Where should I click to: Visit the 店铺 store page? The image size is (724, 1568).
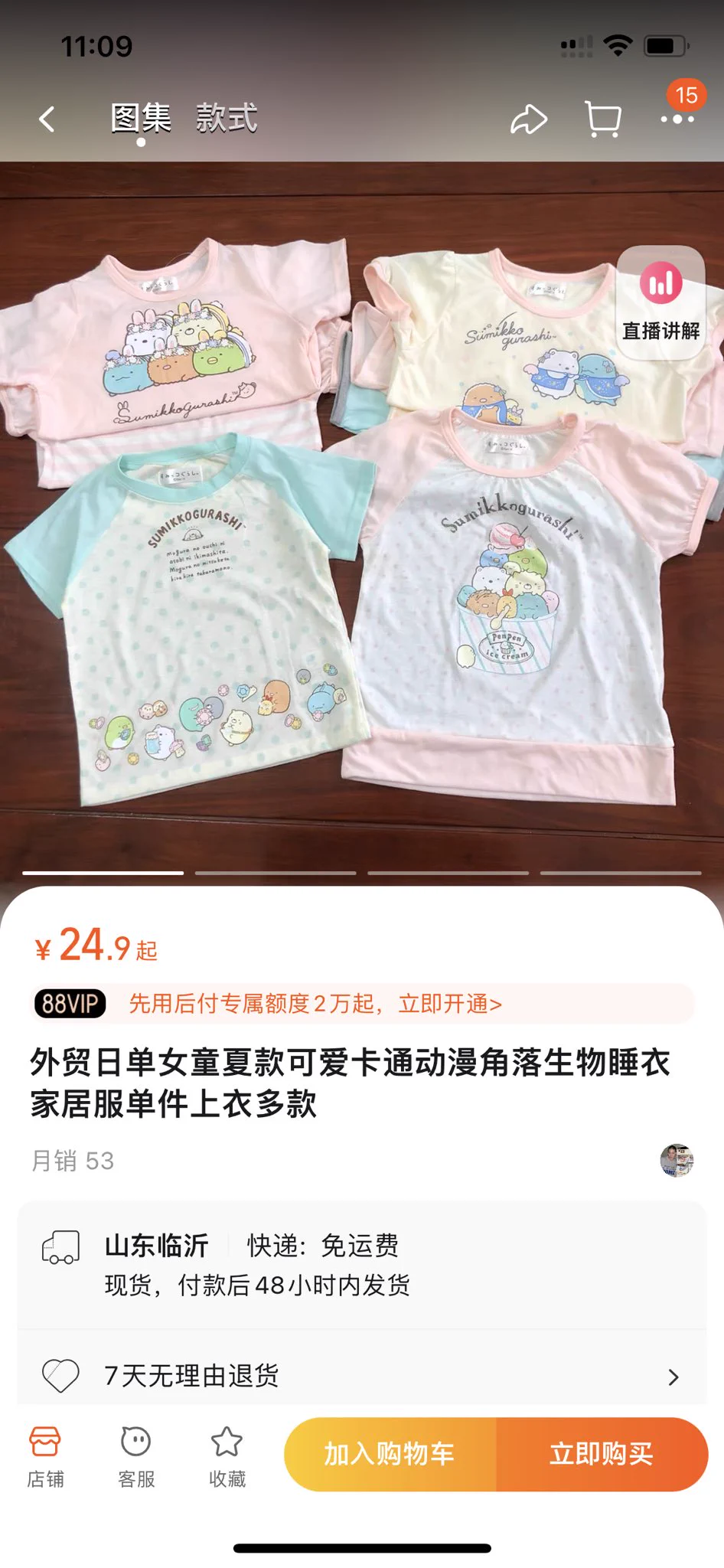click(45, 1456)
